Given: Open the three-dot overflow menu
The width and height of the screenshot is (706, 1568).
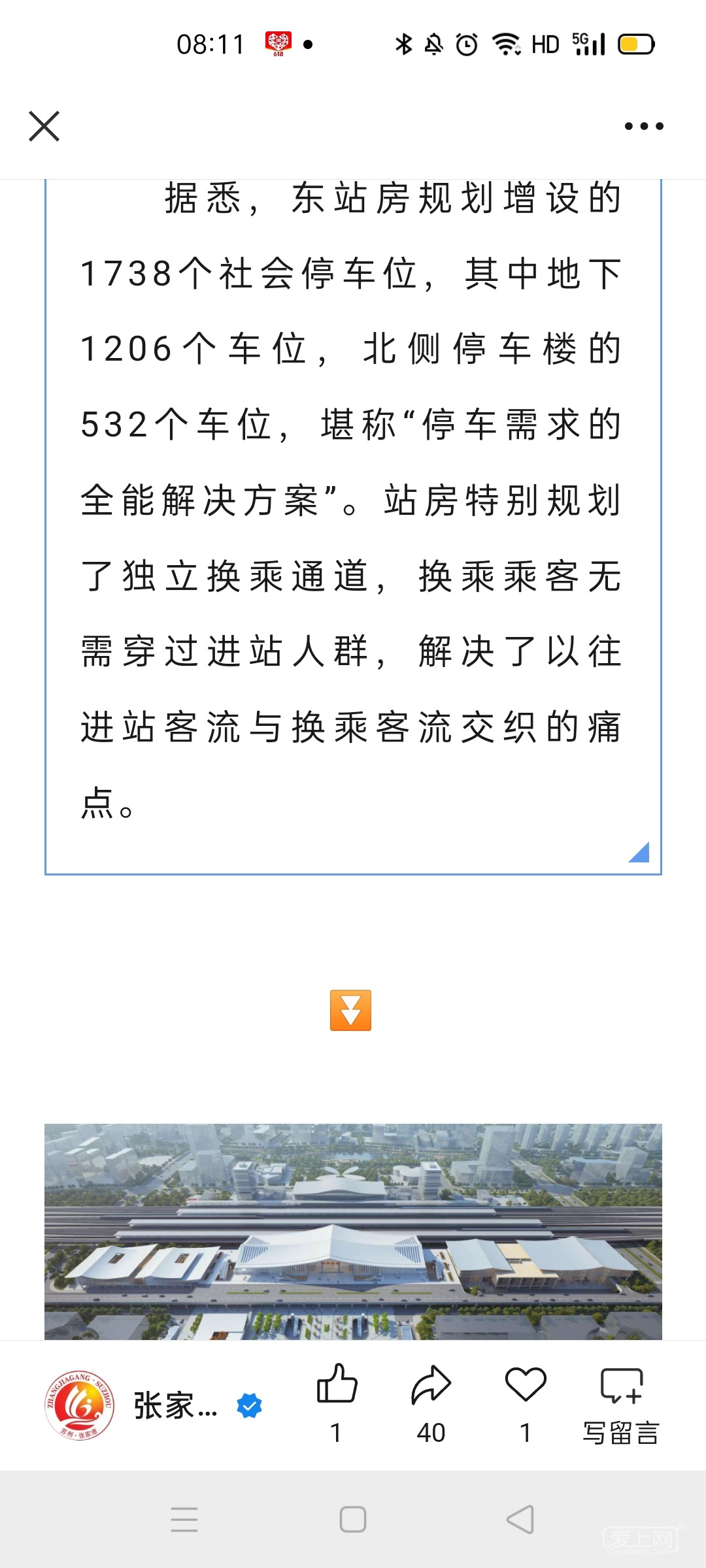Looking at the screenshot, I should click(643, 126).
